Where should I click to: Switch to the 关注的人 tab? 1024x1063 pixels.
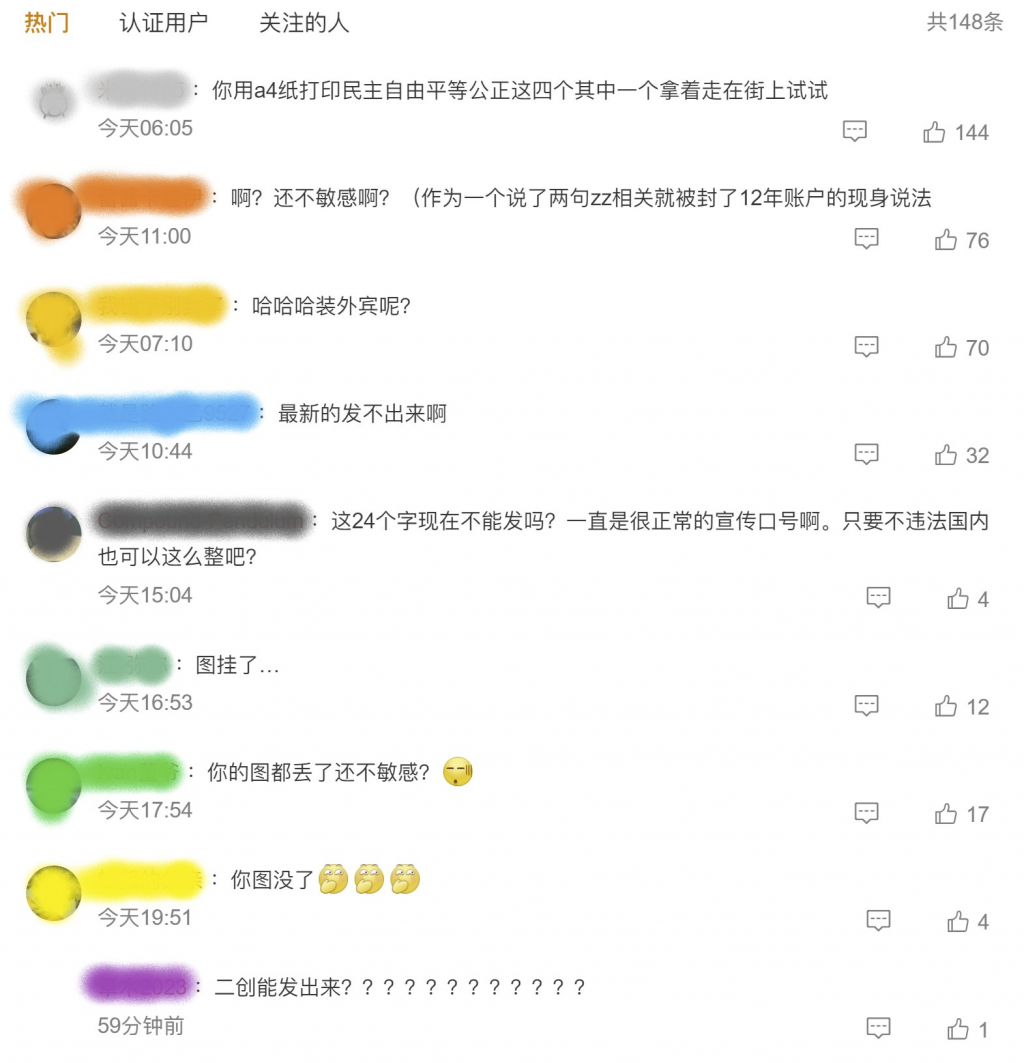click(304, 23)
